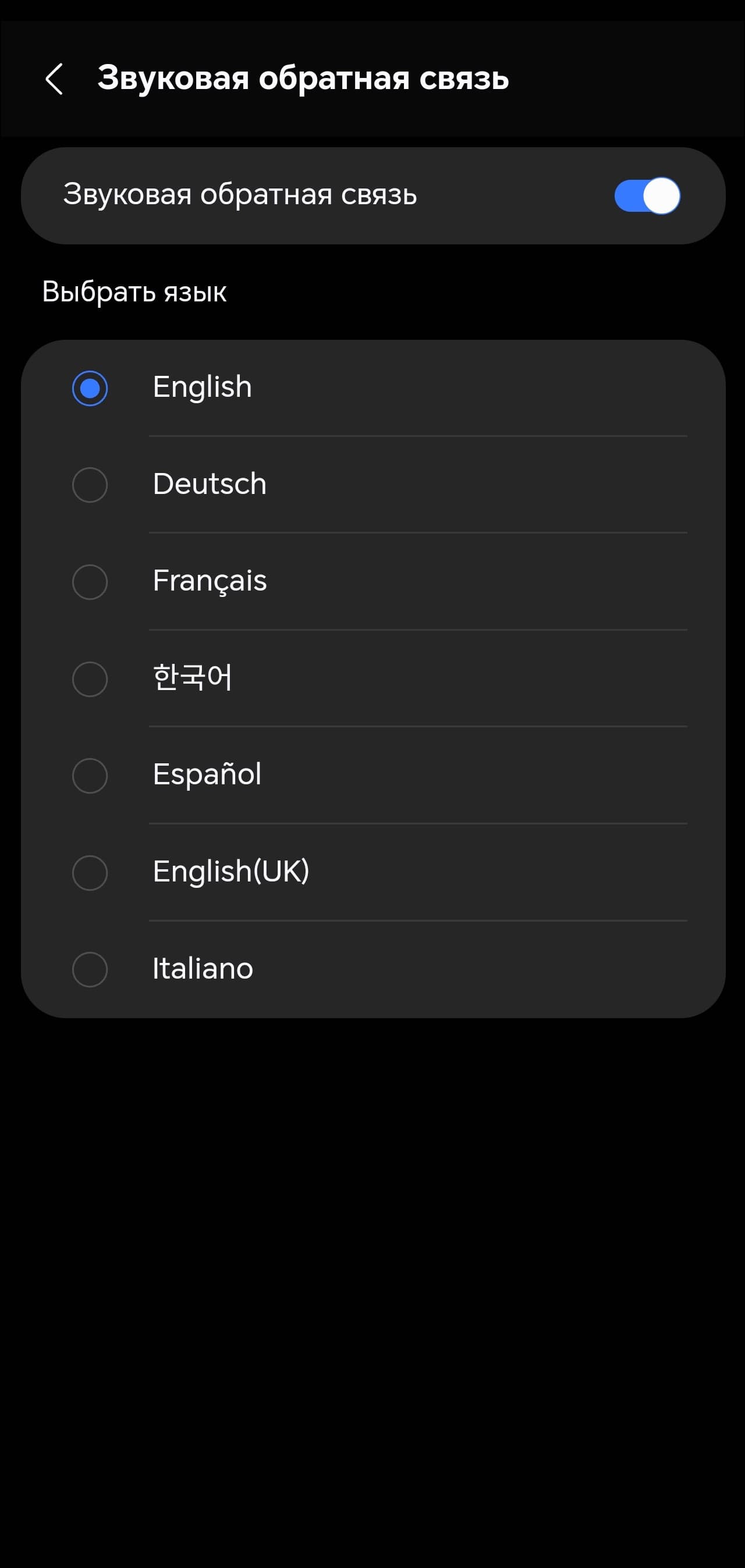Turn off the Звуковая обратная связь switch
Image resolution: width=745 pixels, height=1568 pixels.
[x=647, y=196]
